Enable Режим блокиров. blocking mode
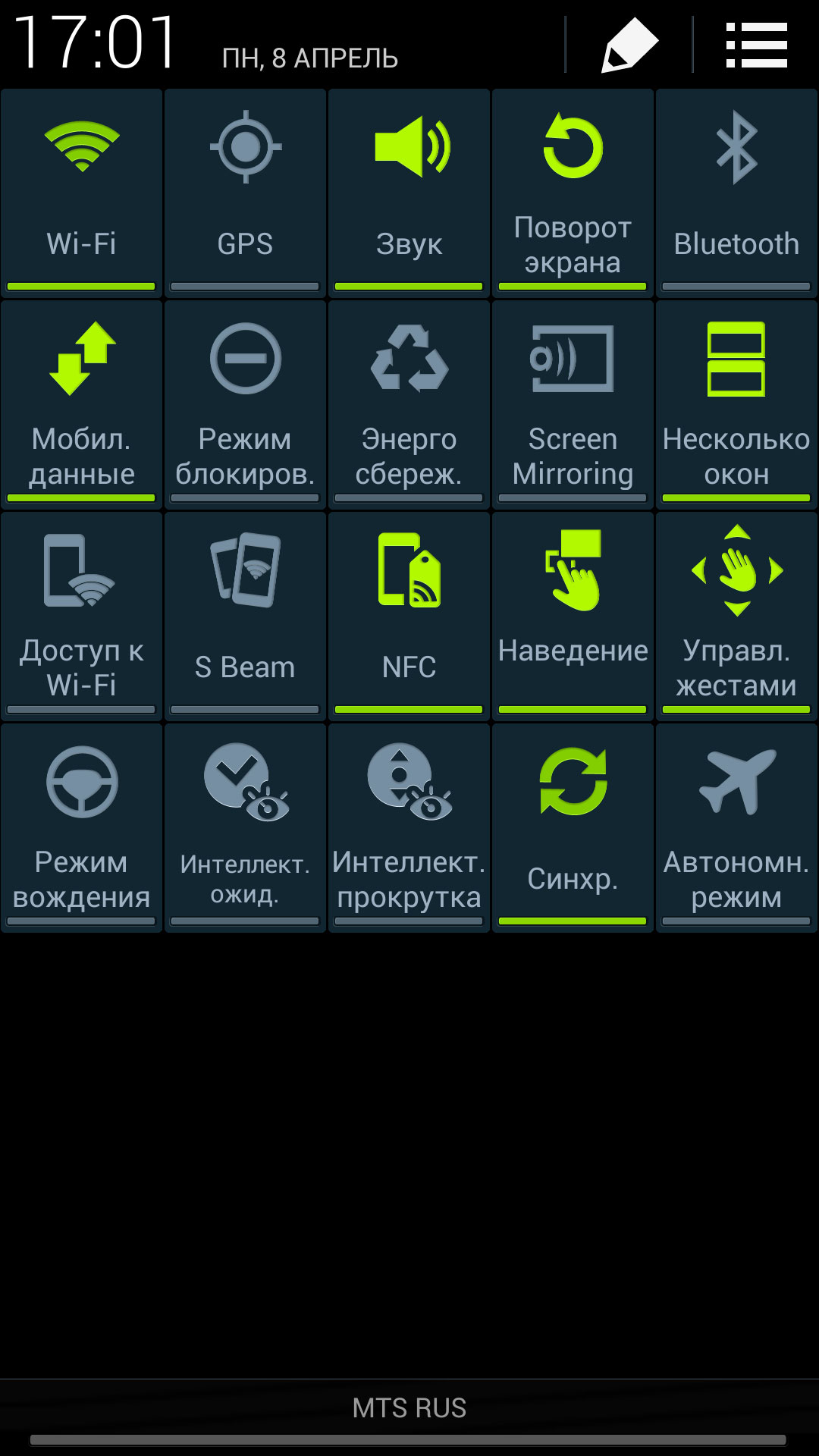The height and width of the screenshot is (1456, 819). coord(245,404)
